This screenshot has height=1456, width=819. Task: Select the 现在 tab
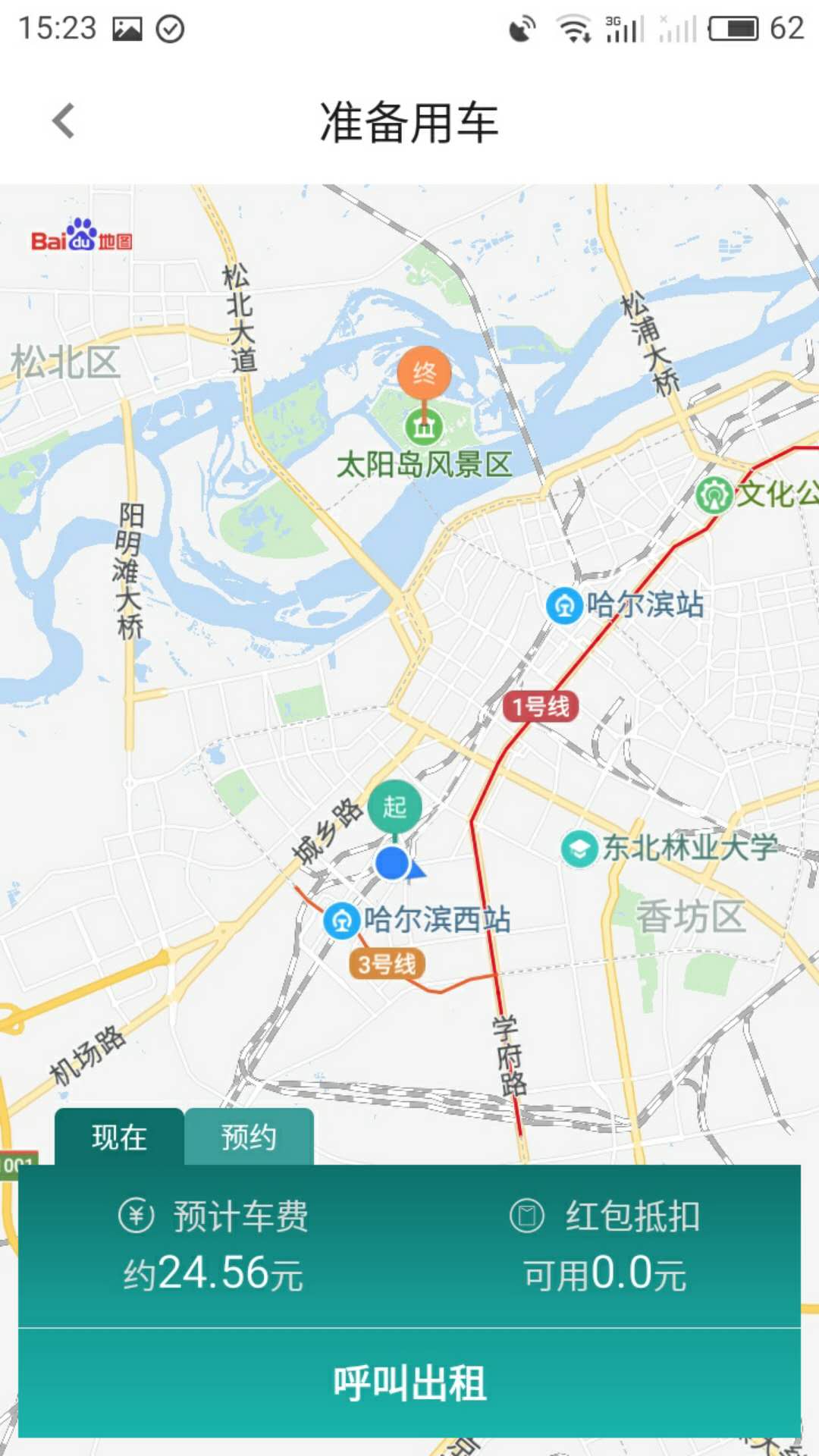[x=119, y=1137]
